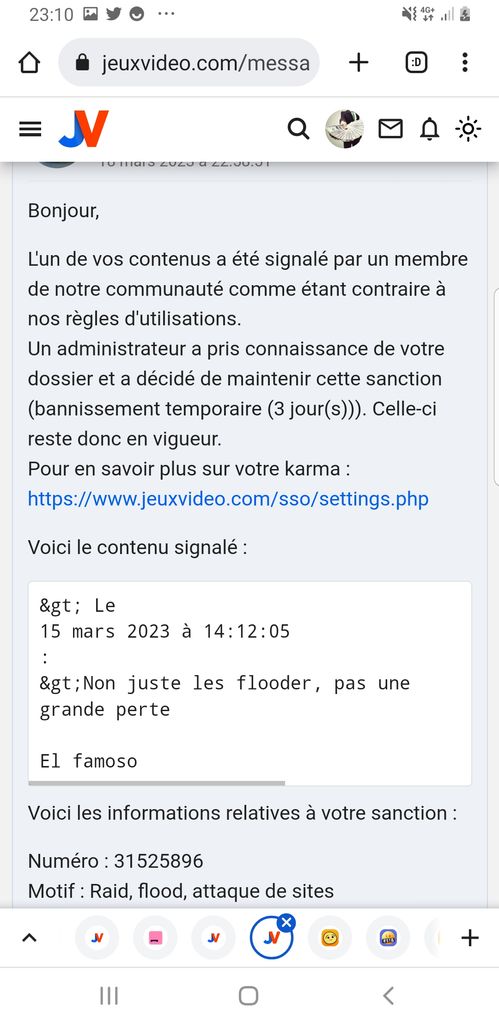Switch to the first JV tab in strip
The height and width of the screenshot is (1024, 499).
pos(97,938)
